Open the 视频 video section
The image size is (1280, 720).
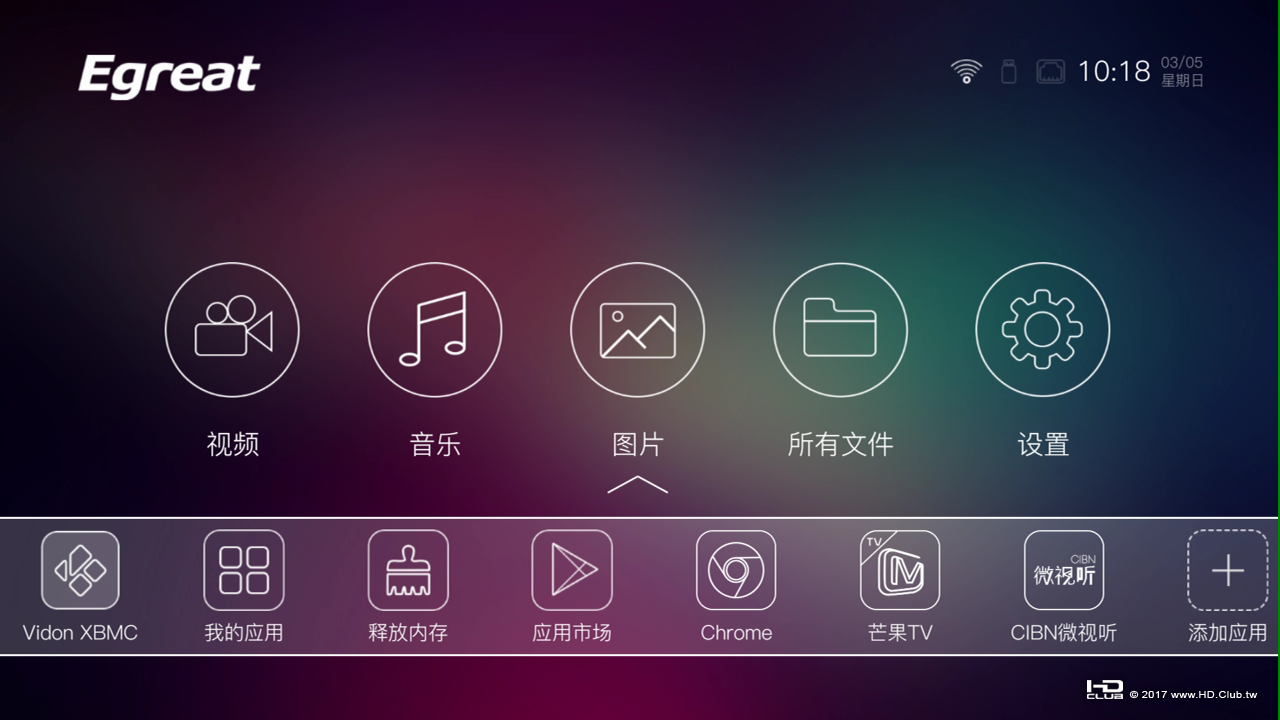[x=232, y=330]
